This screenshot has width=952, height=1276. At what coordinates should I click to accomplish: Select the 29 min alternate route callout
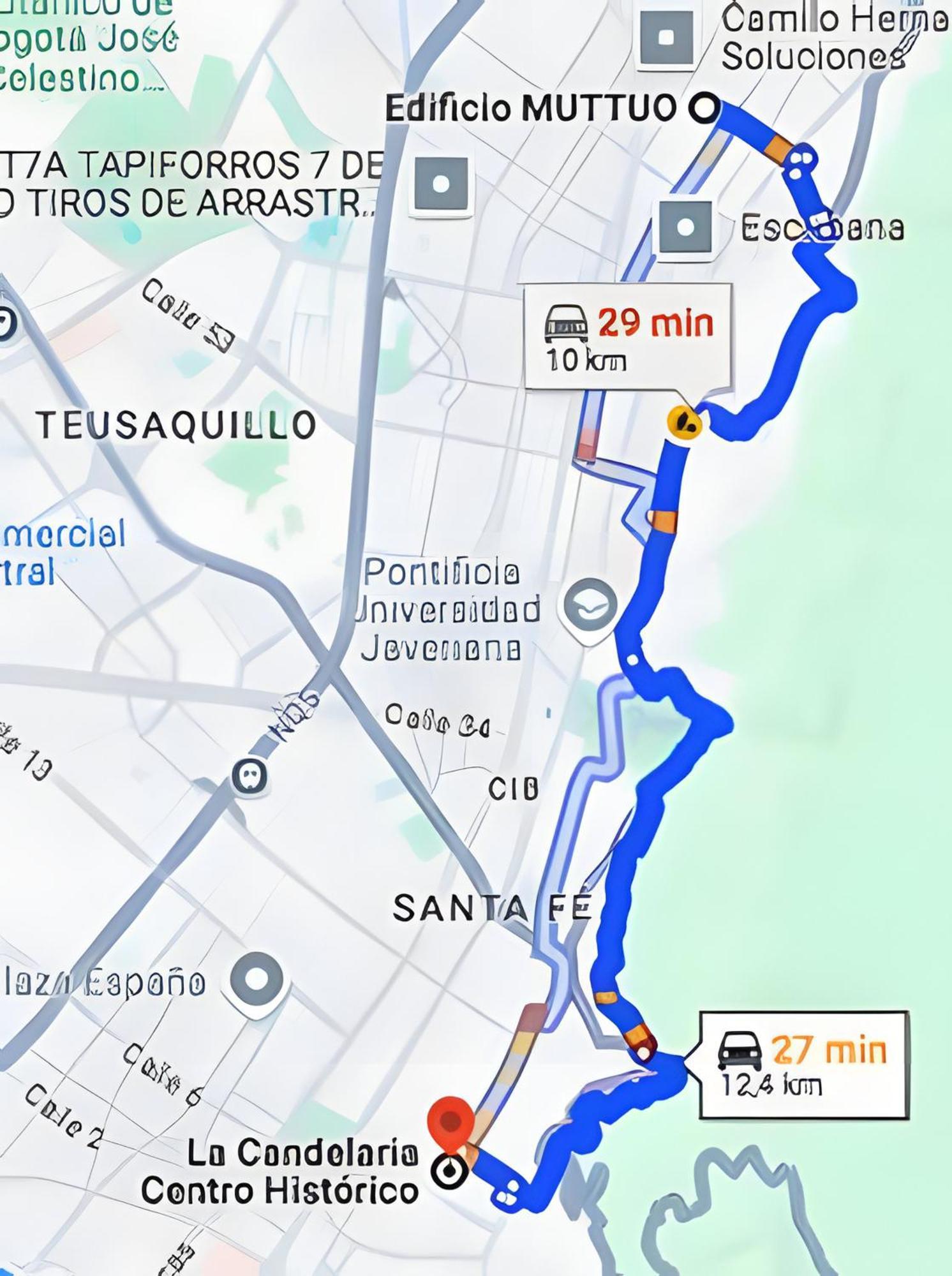[627, 336]
